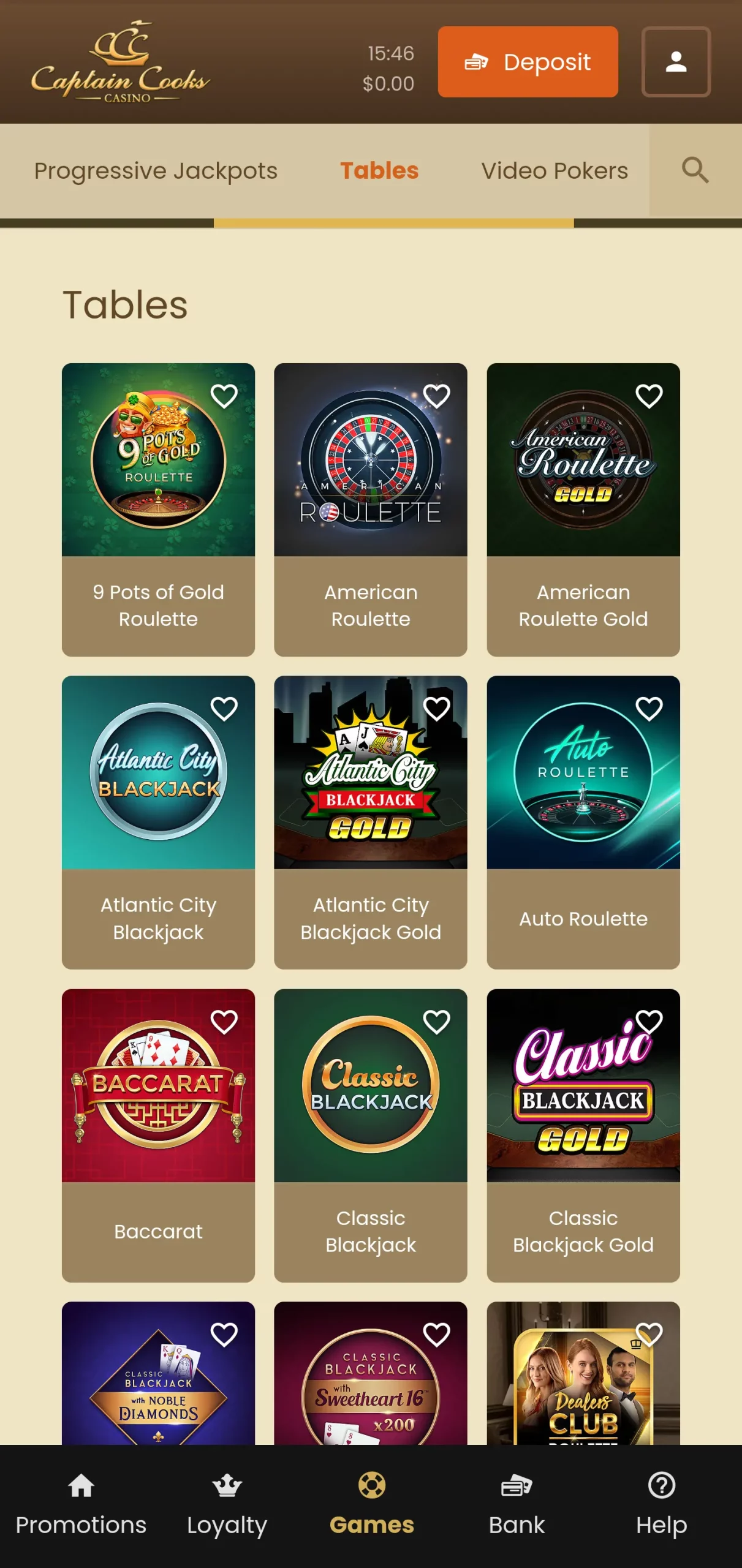Screen dimensions: 742x1568
Task: Favorite Atlantic City Blackjack Gold
Action: click(x=437, y=709)
